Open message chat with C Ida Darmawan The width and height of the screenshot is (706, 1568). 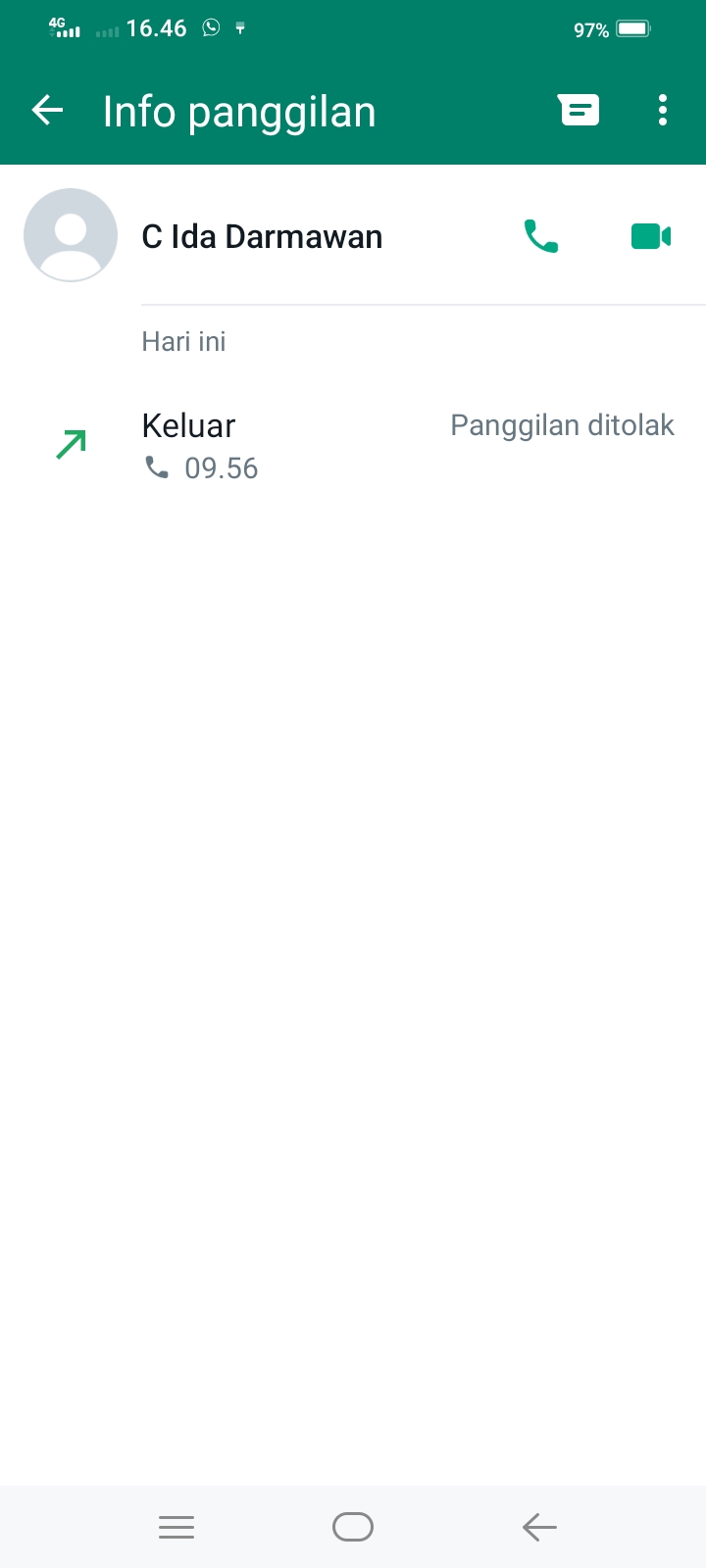579,111
